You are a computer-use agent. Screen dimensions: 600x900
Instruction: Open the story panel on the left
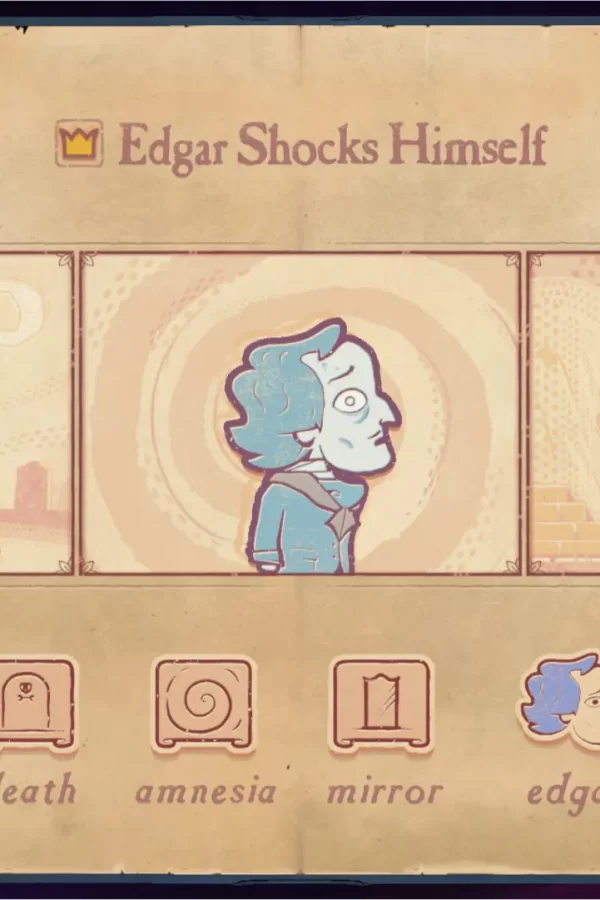click(35, 413)
